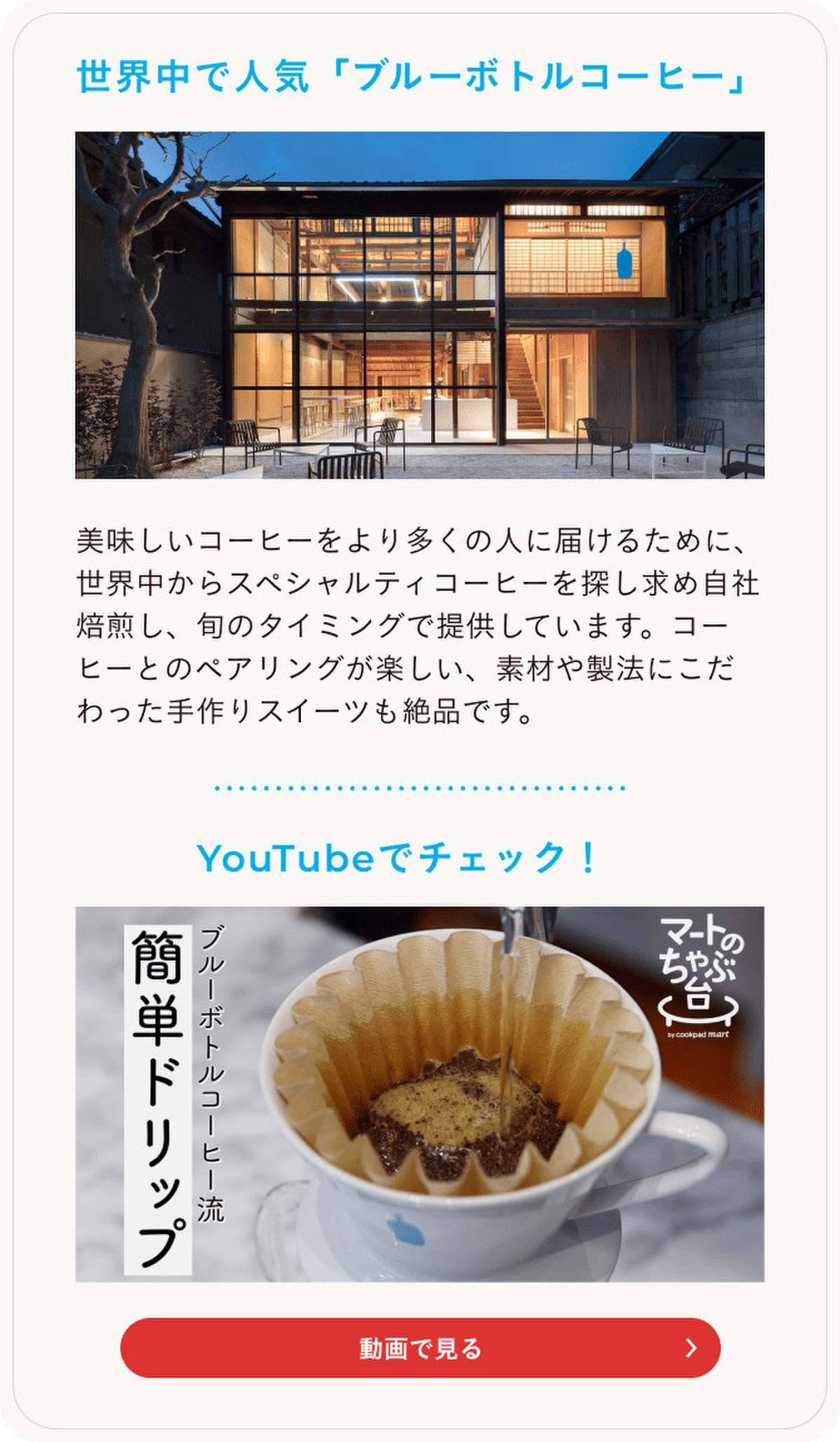Open the 簡単ドリップ YouTube video thumbnail
The width and height of the screenshot is (840, 1442).
point(420,1094)
